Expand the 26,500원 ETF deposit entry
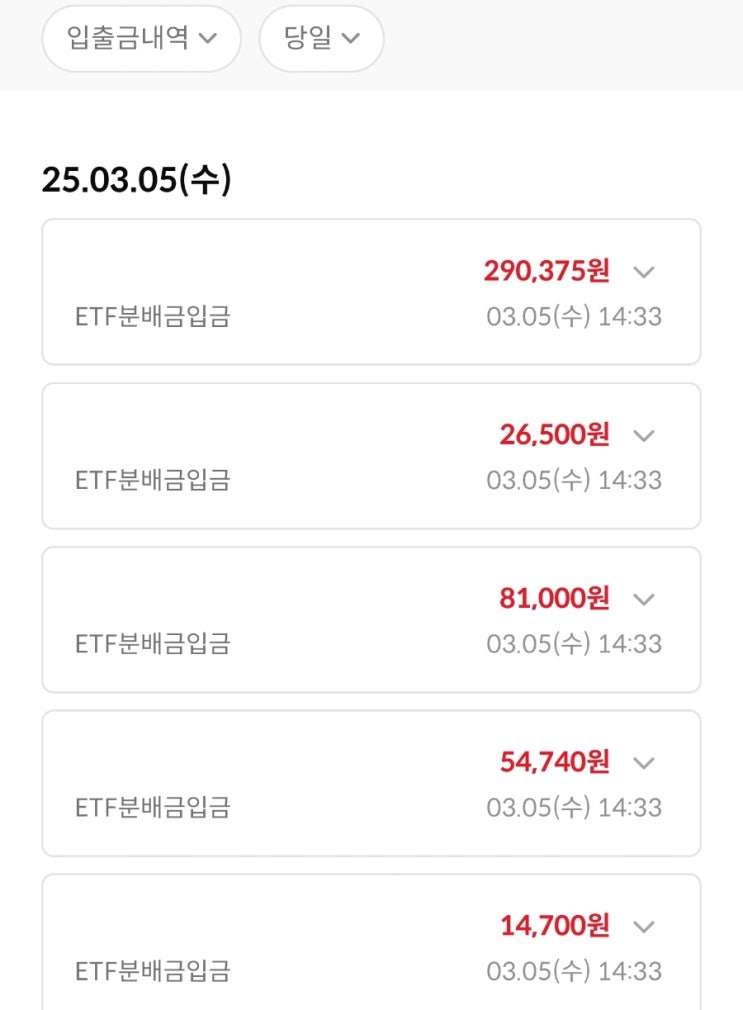The width and height of the screenshot is (743, 1010). (x=644, y=435)
